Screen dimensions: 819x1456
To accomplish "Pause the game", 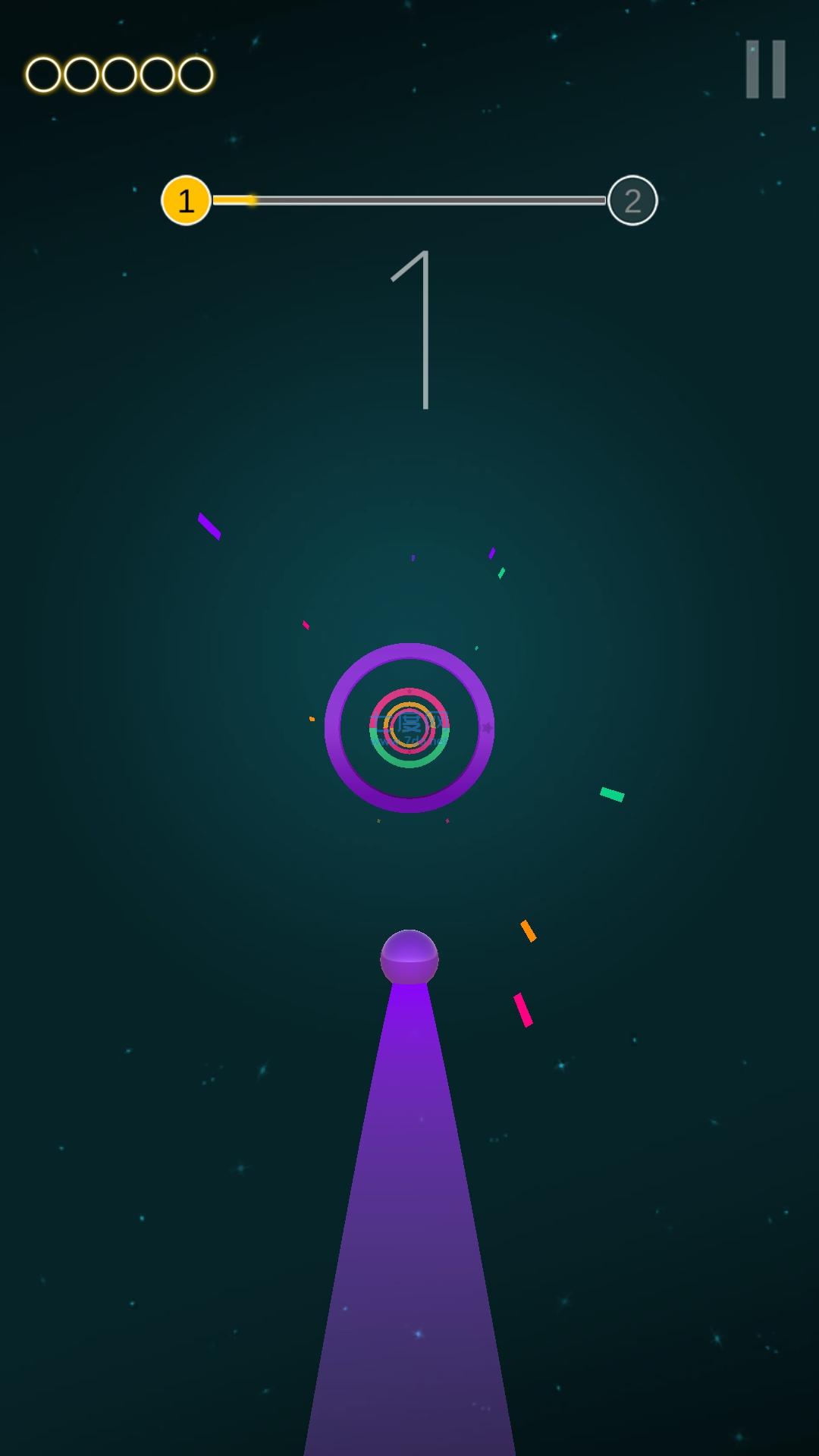I will [765, 70].
